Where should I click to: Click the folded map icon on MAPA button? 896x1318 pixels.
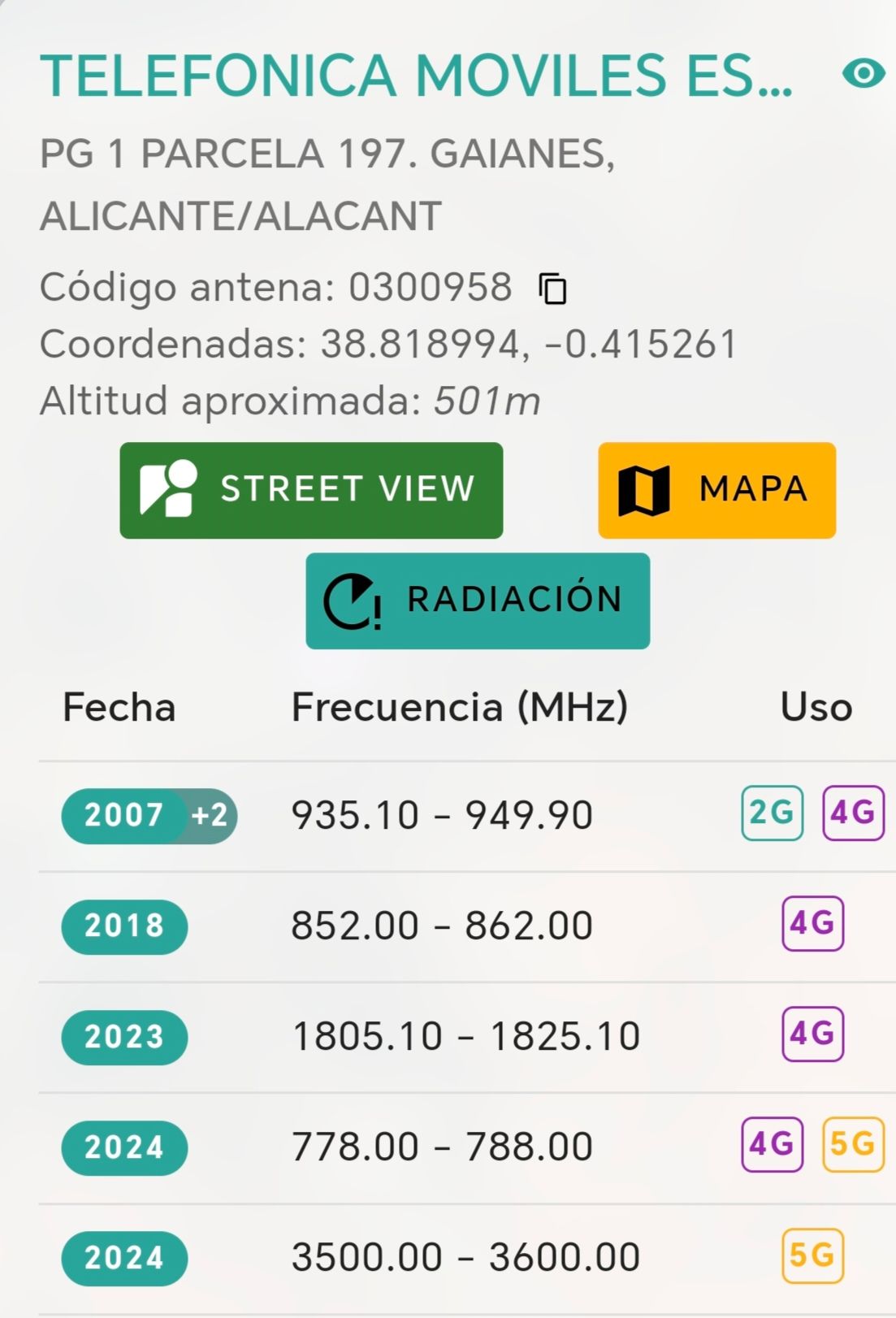coord(646,488)
